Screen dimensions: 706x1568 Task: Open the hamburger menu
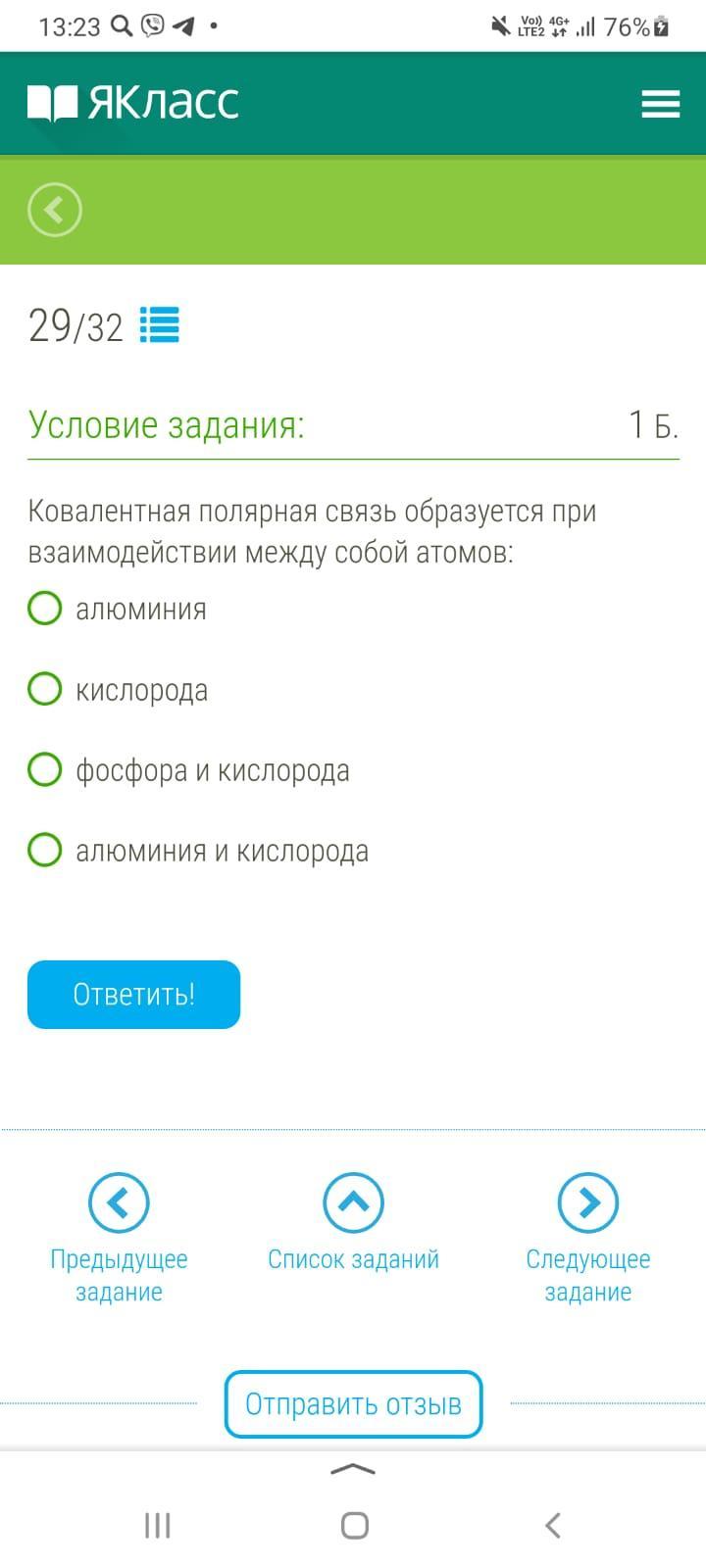660,103
